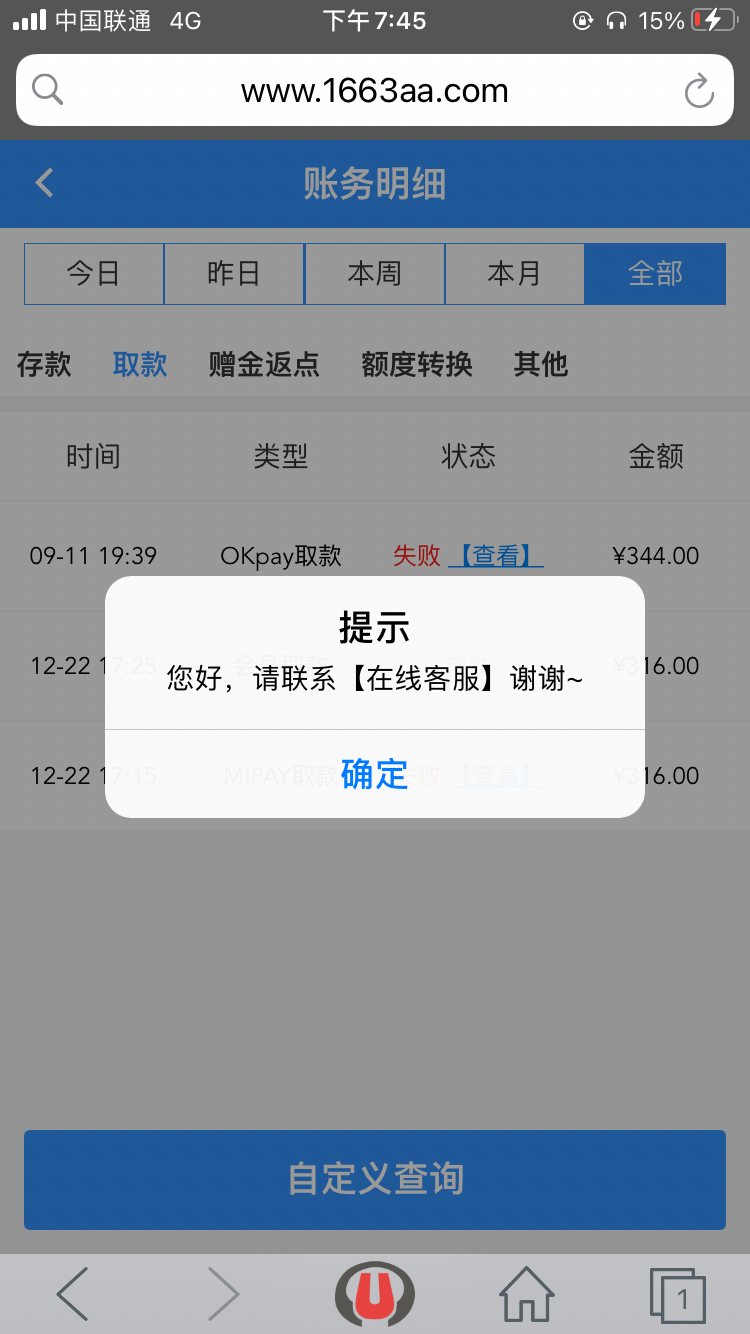
Task: Confirm the dialog by tapping 确定
Action: click(x=375, y=775)
